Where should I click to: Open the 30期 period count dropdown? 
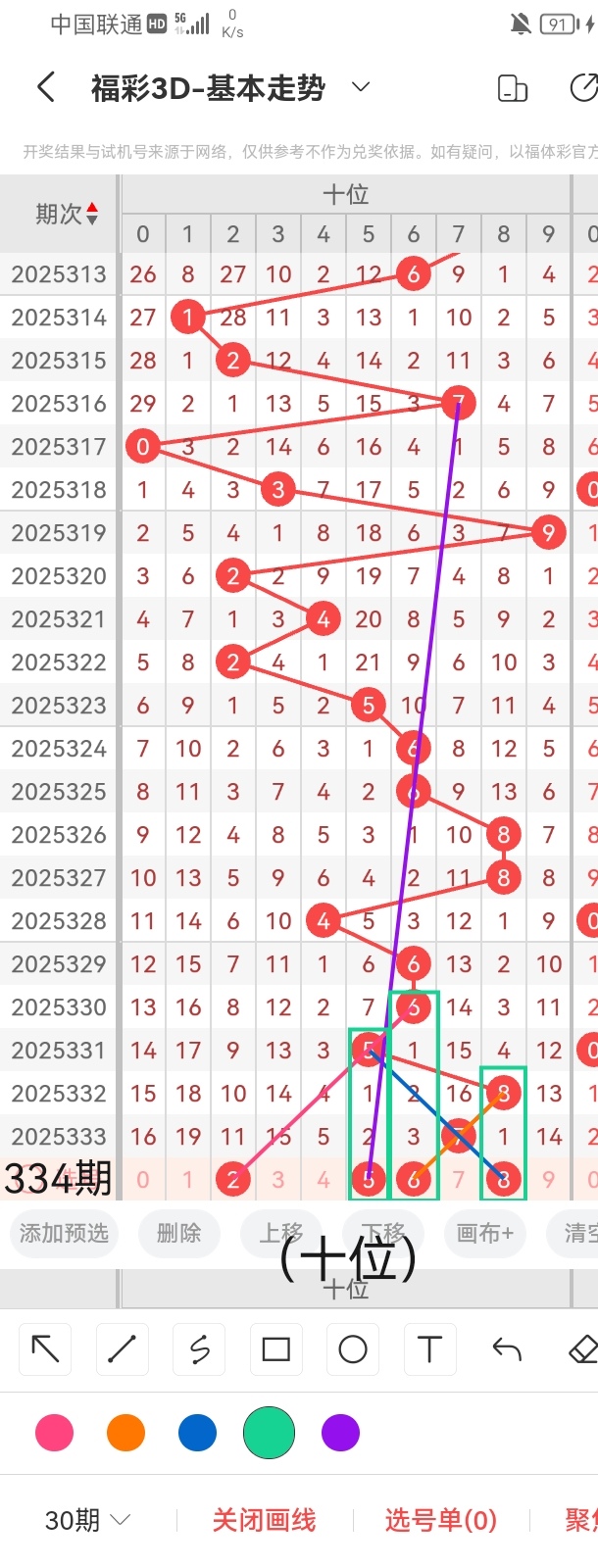pos(87,1520)
